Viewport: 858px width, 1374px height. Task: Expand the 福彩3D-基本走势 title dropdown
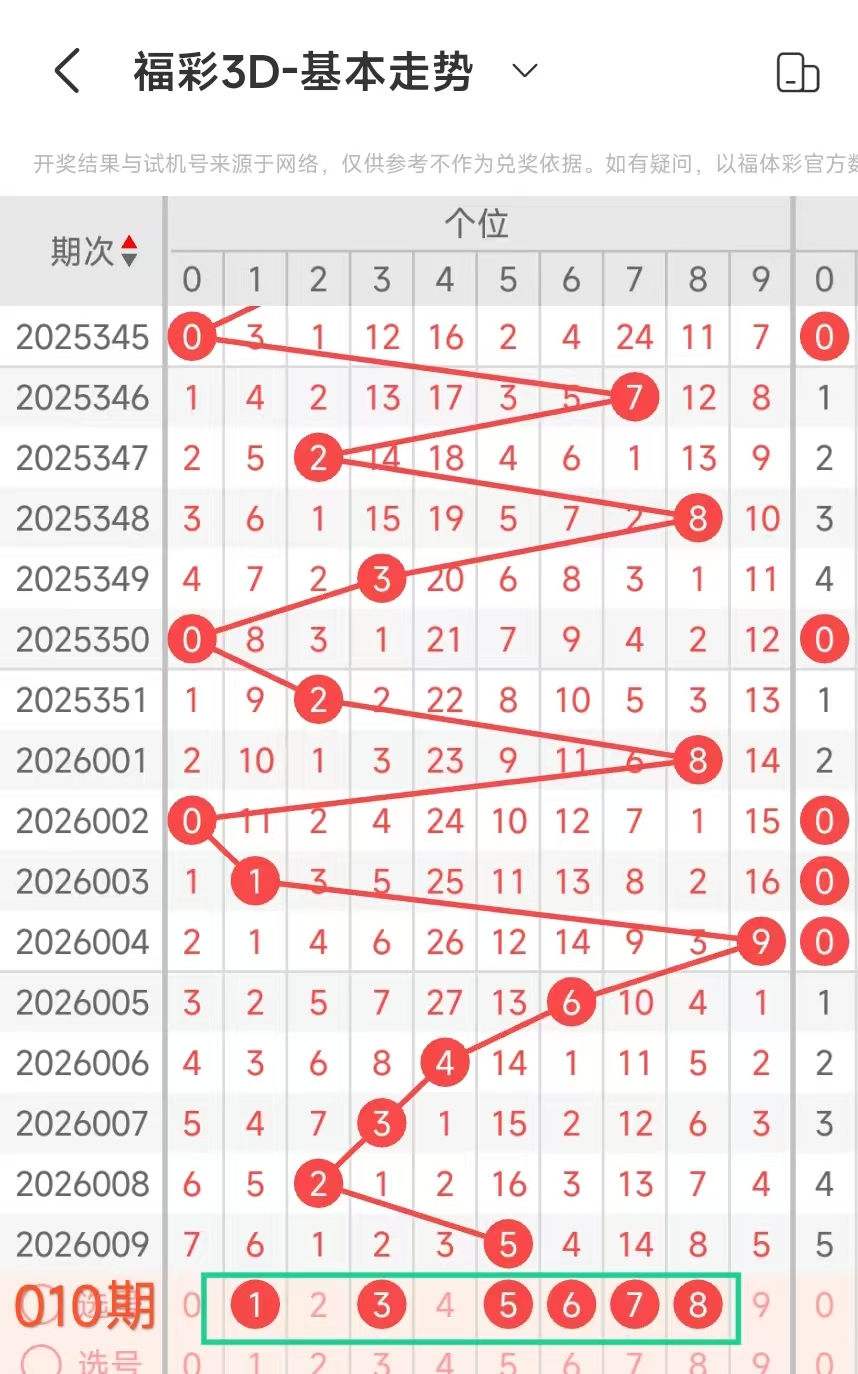(524, 71)
